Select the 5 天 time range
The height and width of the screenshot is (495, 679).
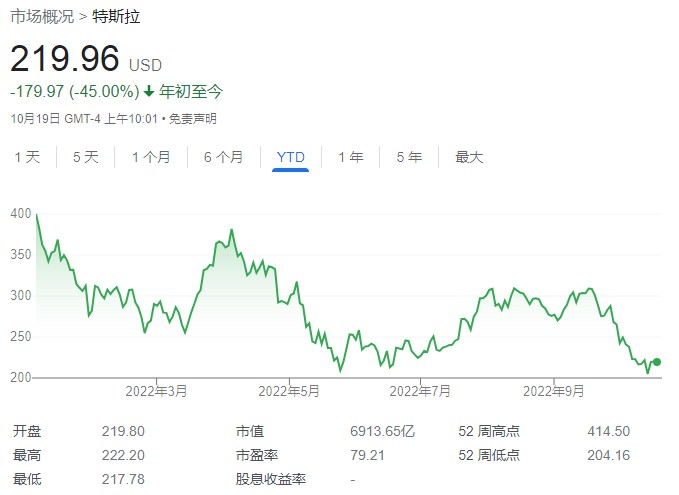(x=85, y=157)
